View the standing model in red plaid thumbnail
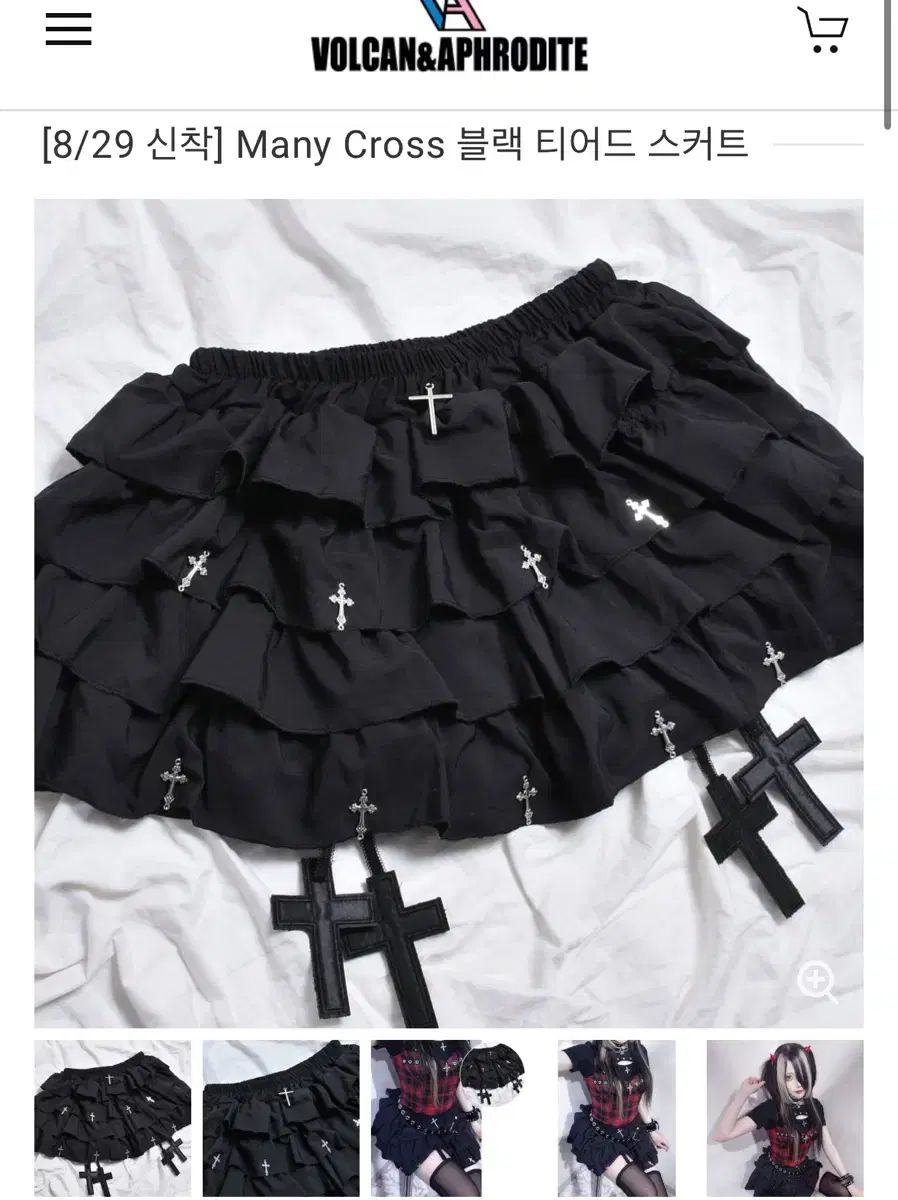Image resolution: width=898 pixels, height=1200 pixels. tap(617, 1118)
